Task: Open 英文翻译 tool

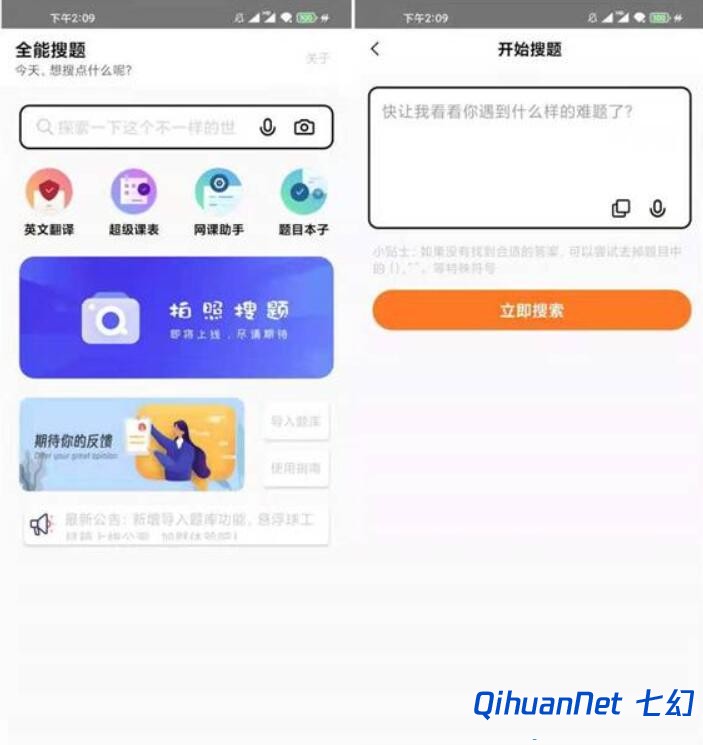Action: tap(49, 201)
